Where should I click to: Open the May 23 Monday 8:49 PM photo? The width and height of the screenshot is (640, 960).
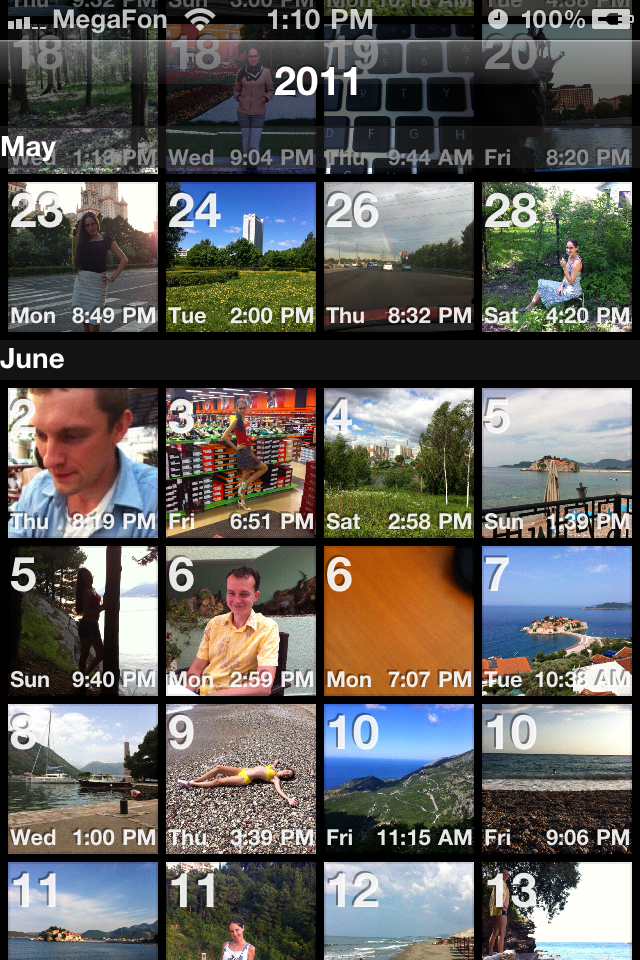coord(83,257)
